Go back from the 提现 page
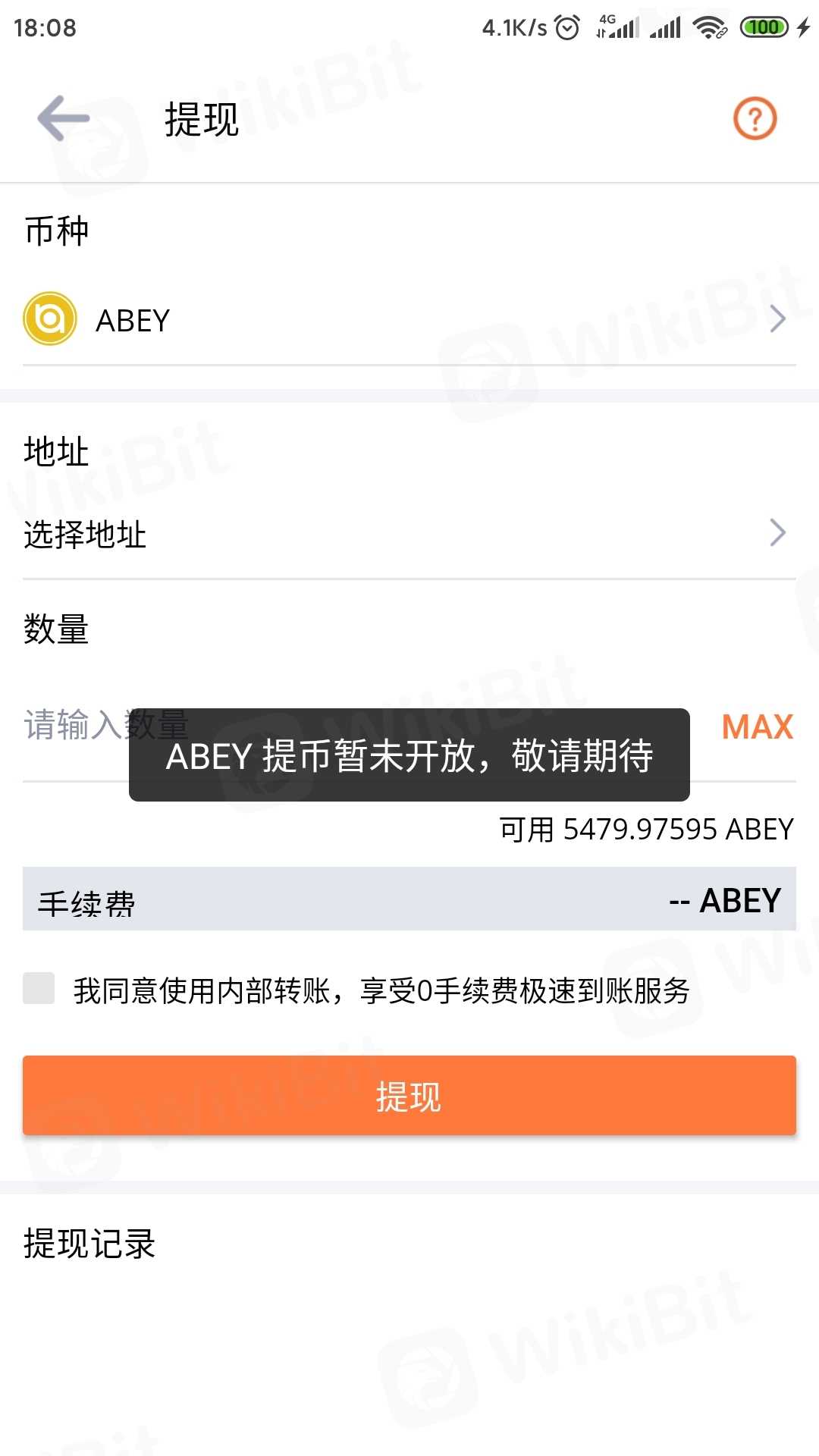This screenshot has height=1456, width=819. click(64, 118)
